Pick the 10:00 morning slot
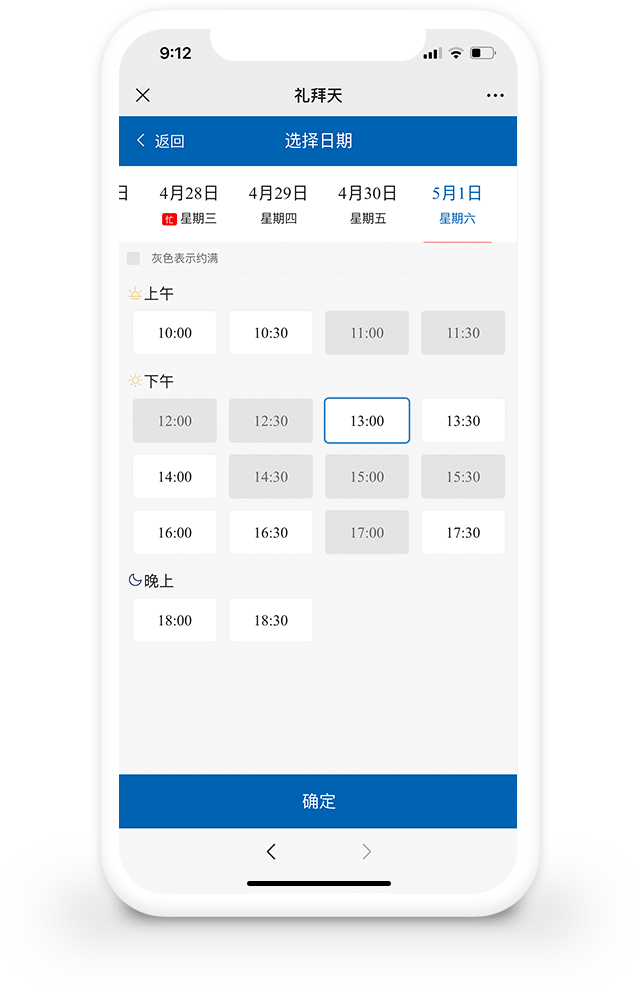This screenshot has width=640, height=992. tap(175, 333)
